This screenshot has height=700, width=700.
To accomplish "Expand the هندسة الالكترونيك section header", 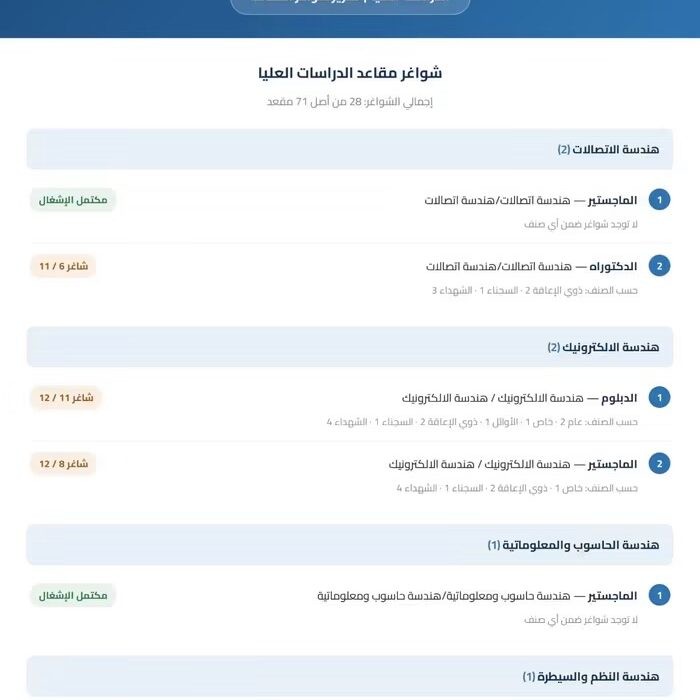I will [350, 347].
